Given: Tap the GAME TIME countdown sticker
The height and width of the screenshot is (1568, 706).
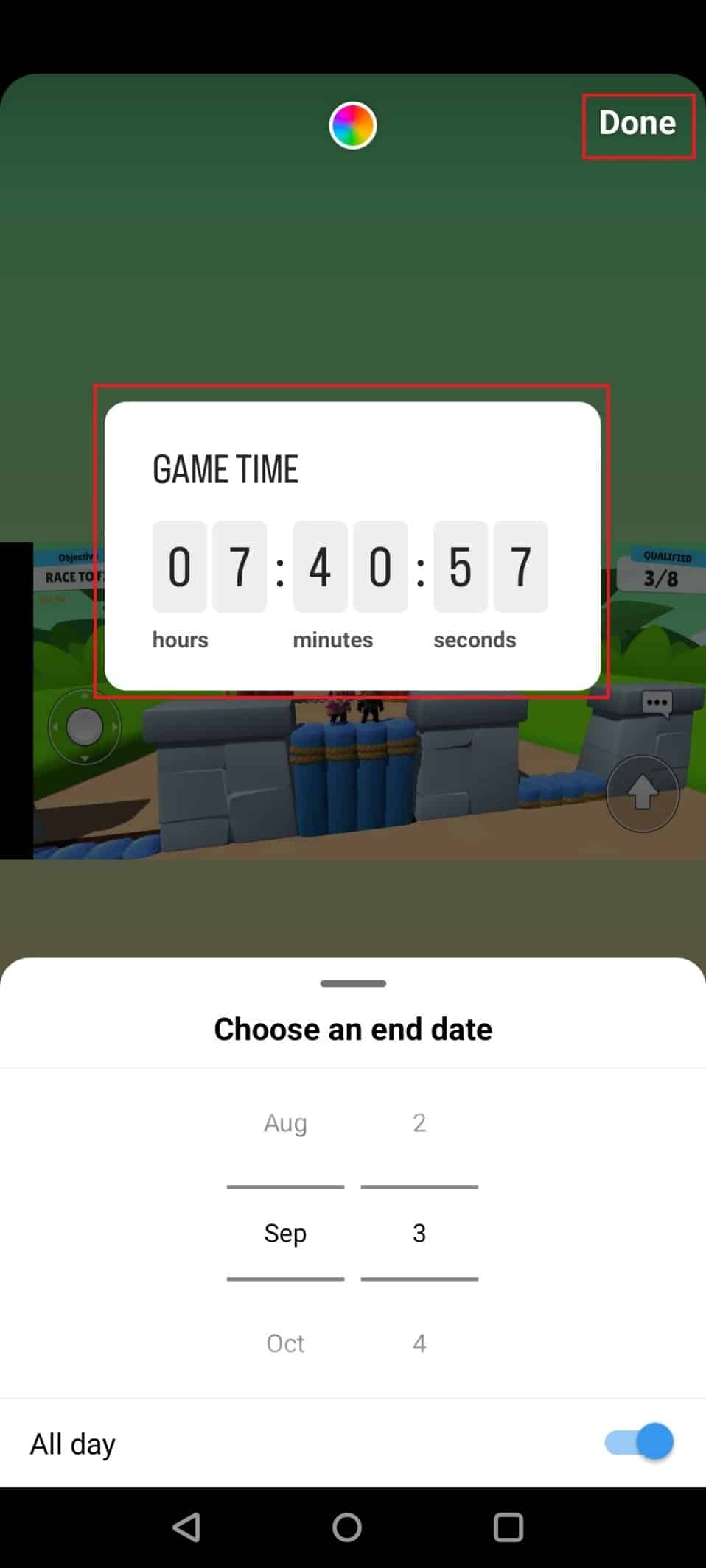Looking at the screenshot, I should click(352, 545).
